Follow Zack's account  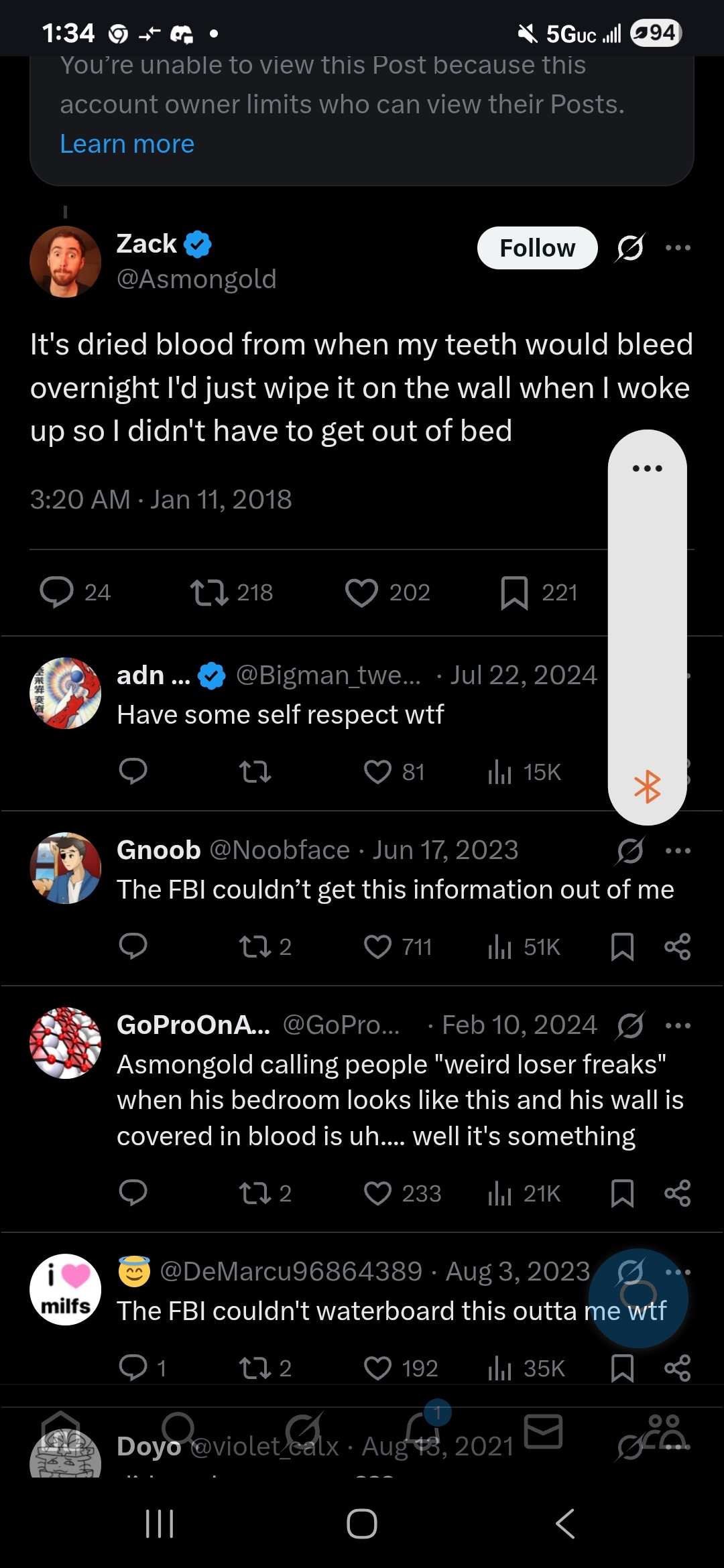click(x=537, y=248)
